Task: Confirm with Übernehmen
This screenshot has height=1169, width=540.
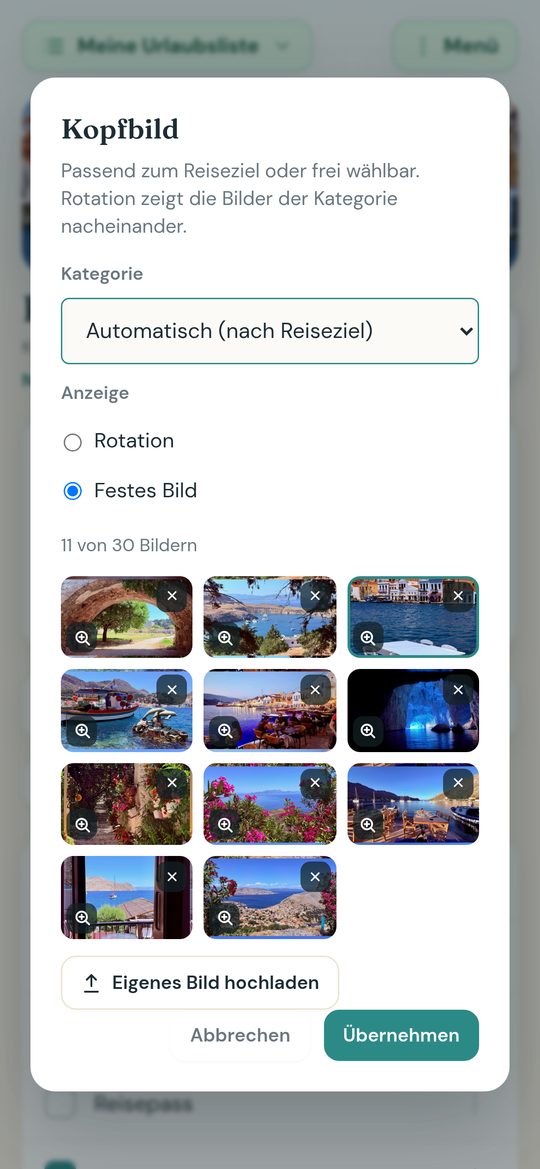Action: coord(401,1036)
